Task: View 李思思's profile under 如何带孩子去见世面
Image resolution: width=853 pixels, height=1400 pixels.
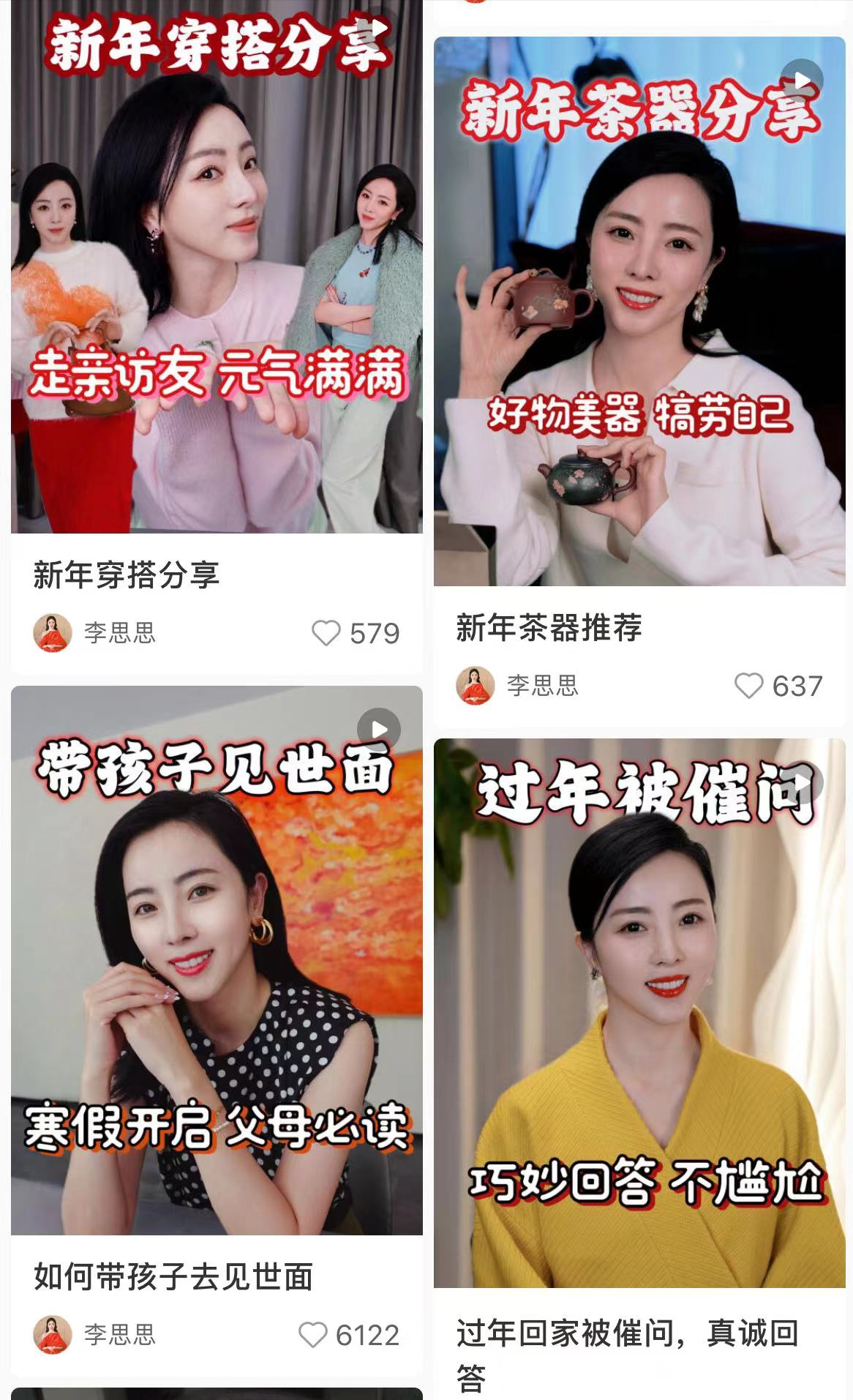Action: [x=53, y=1335]
